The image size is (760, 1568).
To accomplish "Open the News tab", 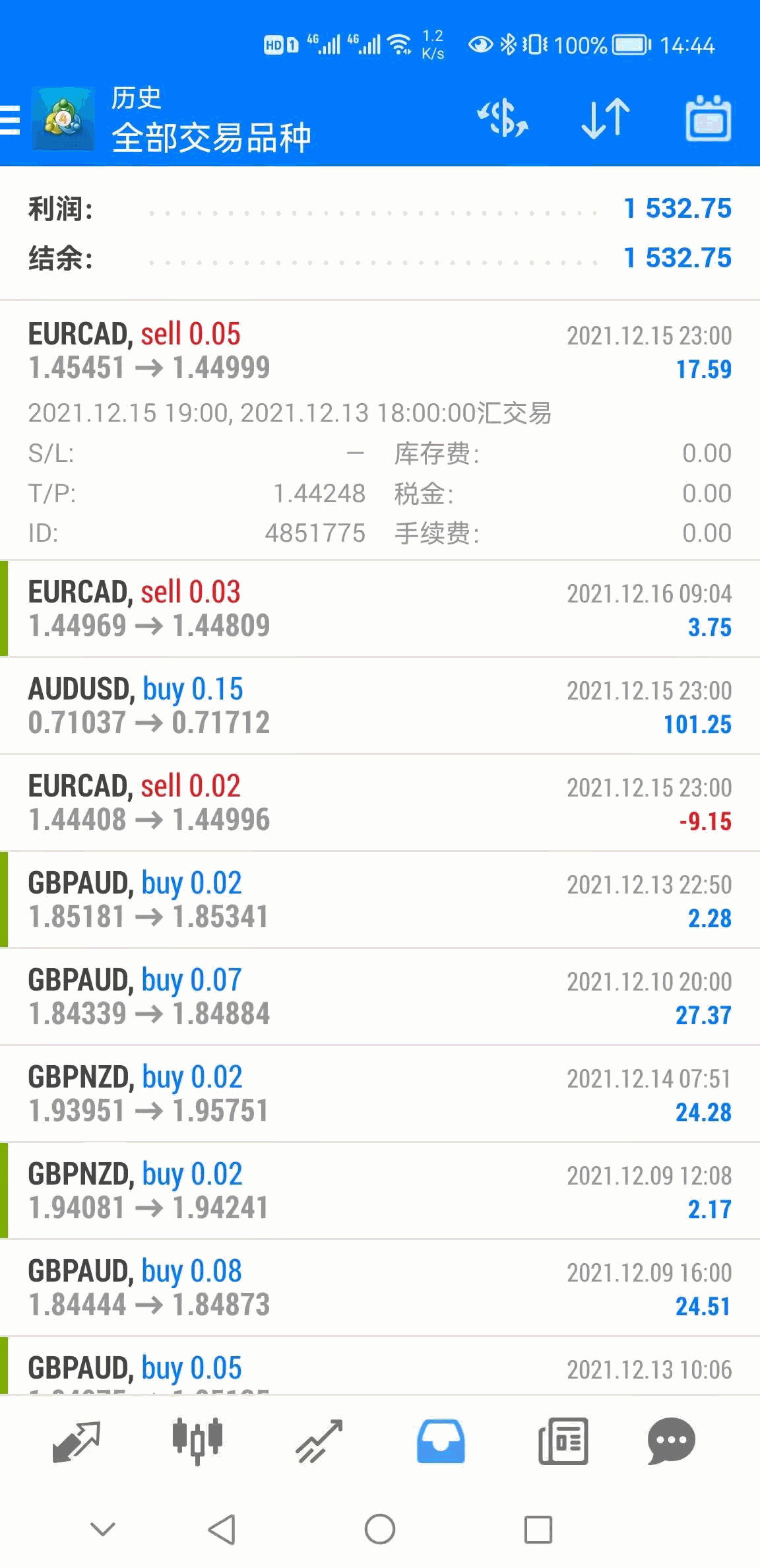I will click(563, 1441).
